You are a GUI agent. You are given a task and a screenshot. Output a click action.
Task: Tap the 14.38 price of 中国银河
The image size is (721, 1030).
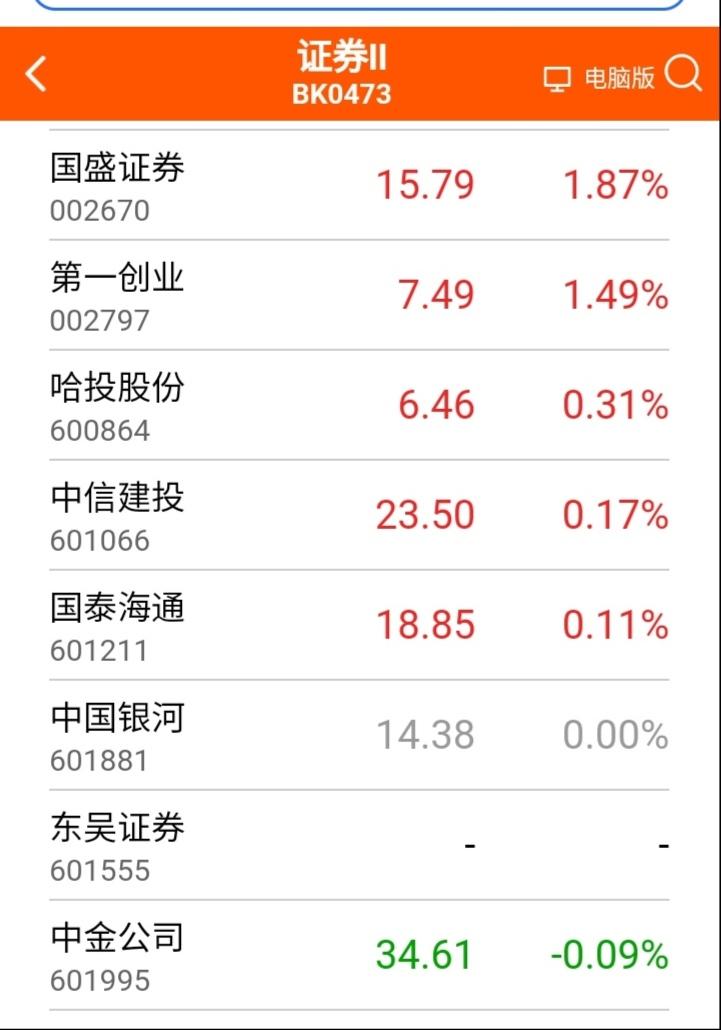point(428,731)
